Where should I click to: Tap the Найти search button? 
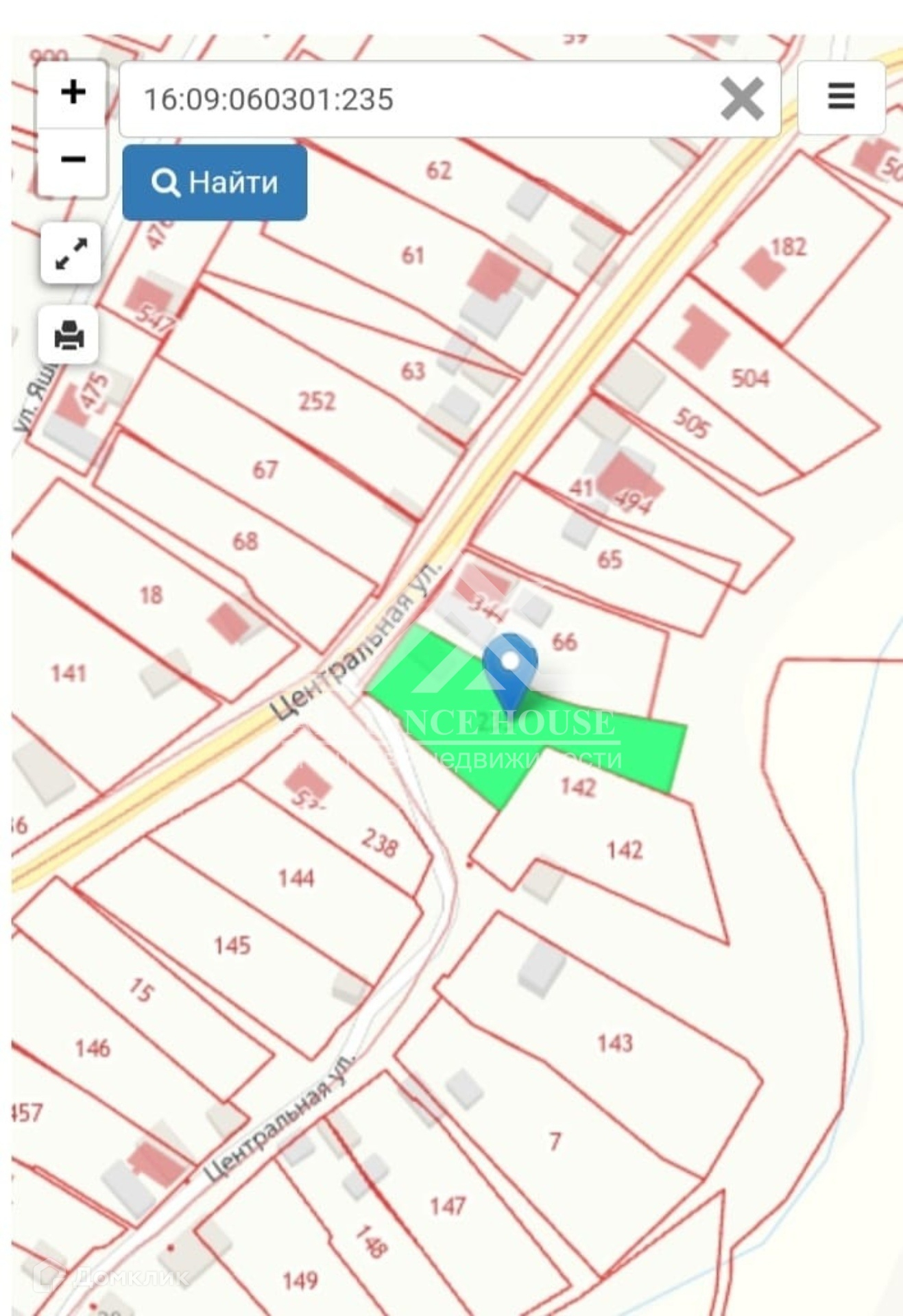point(215,182)
